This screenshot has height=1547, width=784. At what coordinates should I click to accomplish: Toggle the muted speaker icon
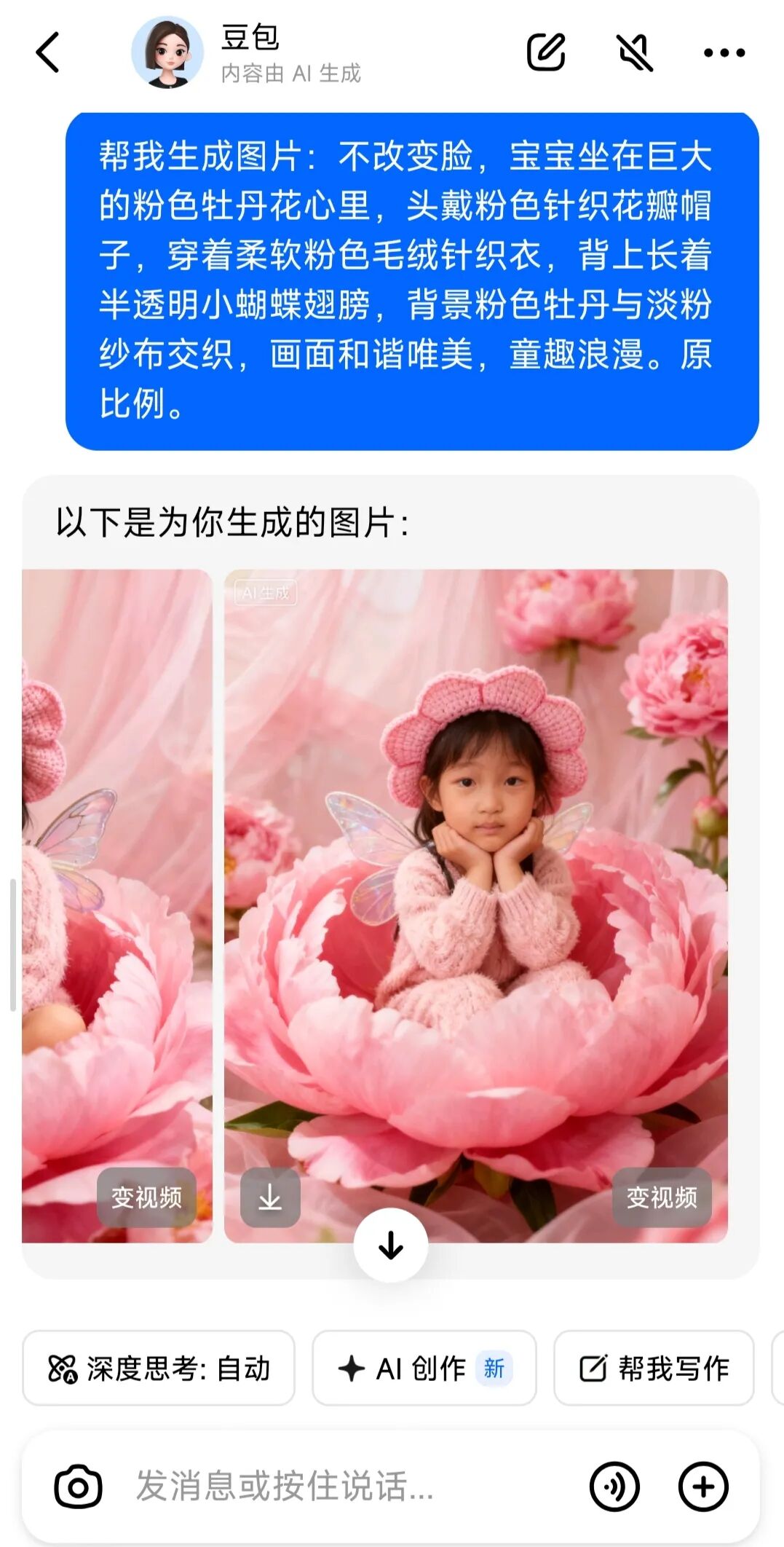[x=635, y=52]
